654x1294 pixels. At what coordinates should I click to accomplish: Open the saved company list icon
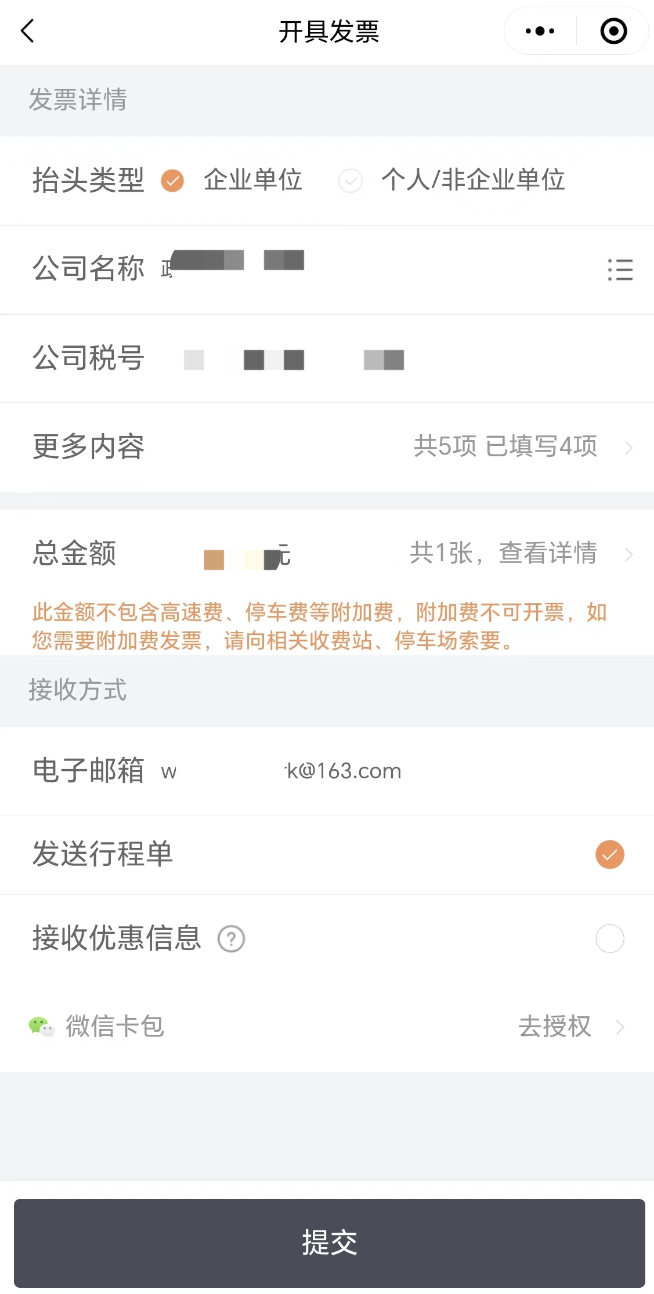[620, 269]
